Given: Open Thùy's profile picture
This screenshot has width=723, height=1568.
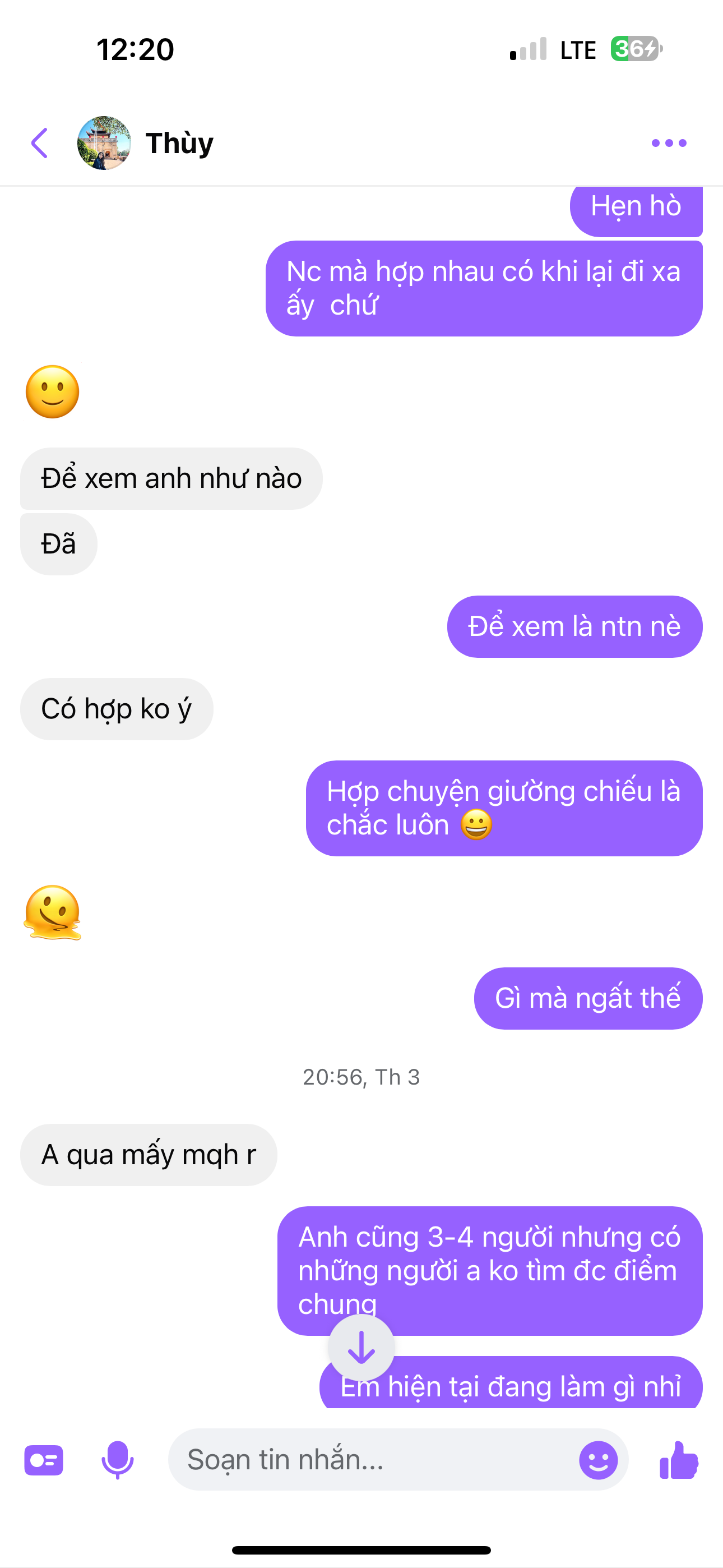Looking at the screenshot, I should coord(104,143).
